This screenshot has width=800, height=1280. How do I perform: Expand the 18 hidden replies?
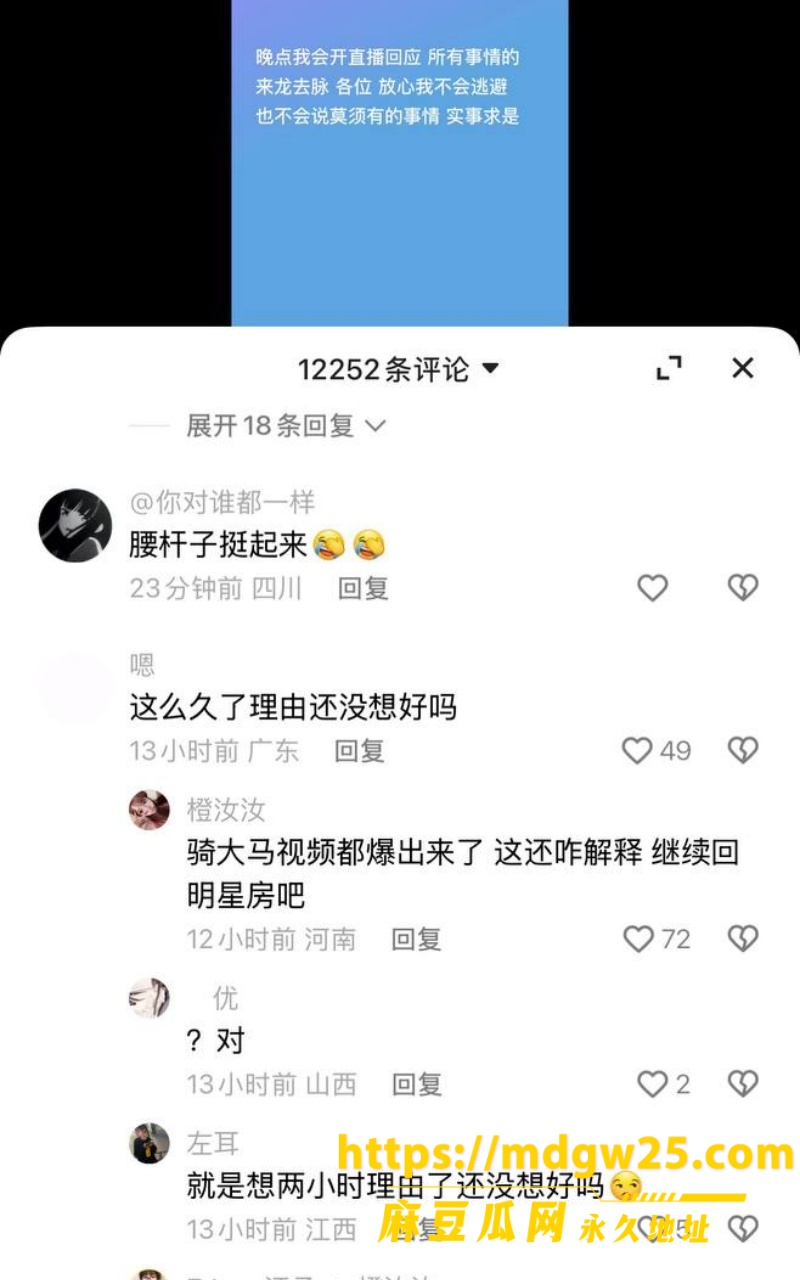286,426
